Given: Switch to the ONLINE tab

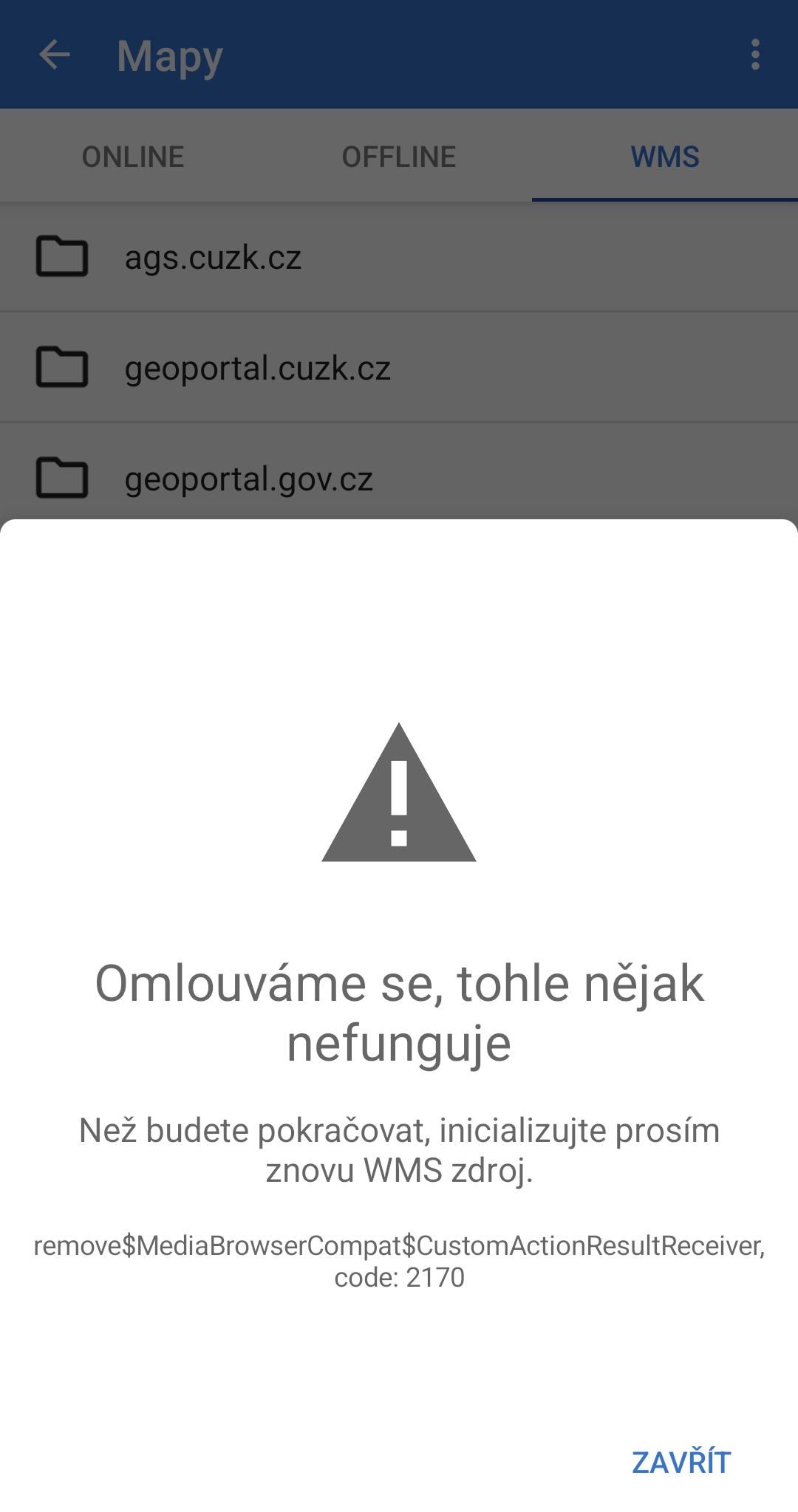Looking at the screenshot, I should [x=133, y=157].
